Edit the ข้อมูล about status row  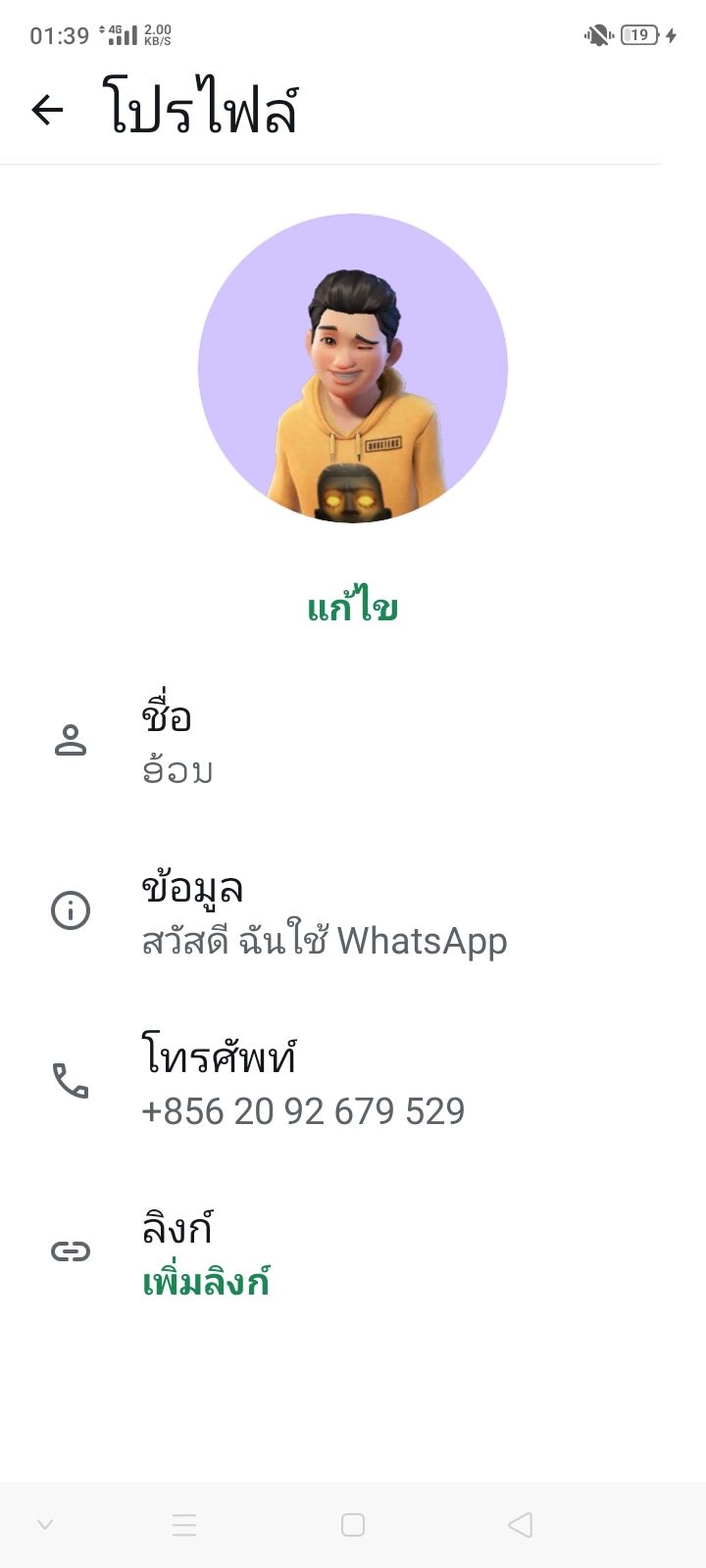point(353,911)
